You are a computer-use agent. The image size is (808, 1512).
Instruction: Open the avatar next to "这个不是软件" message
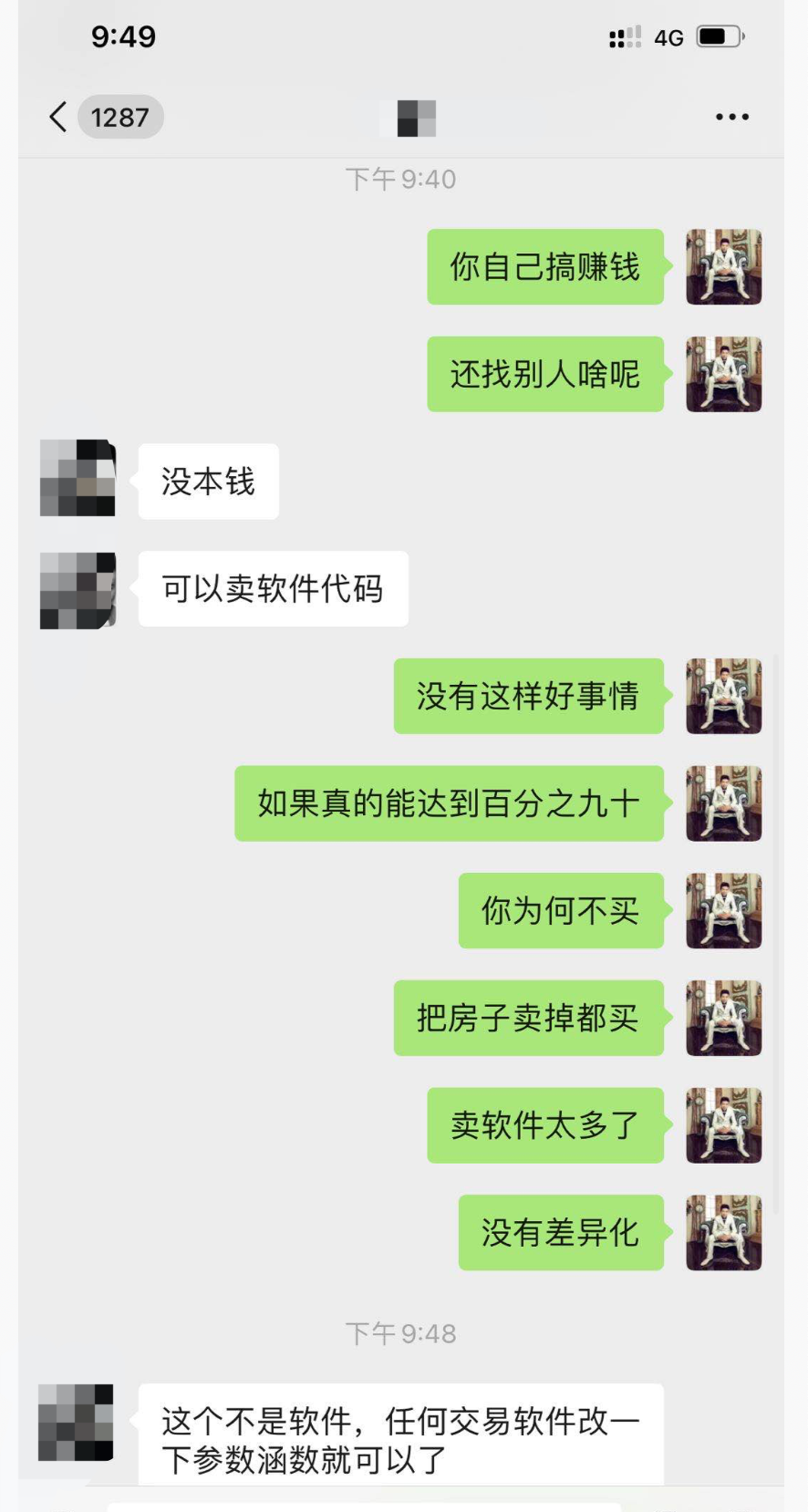(x=77, y=1422)
